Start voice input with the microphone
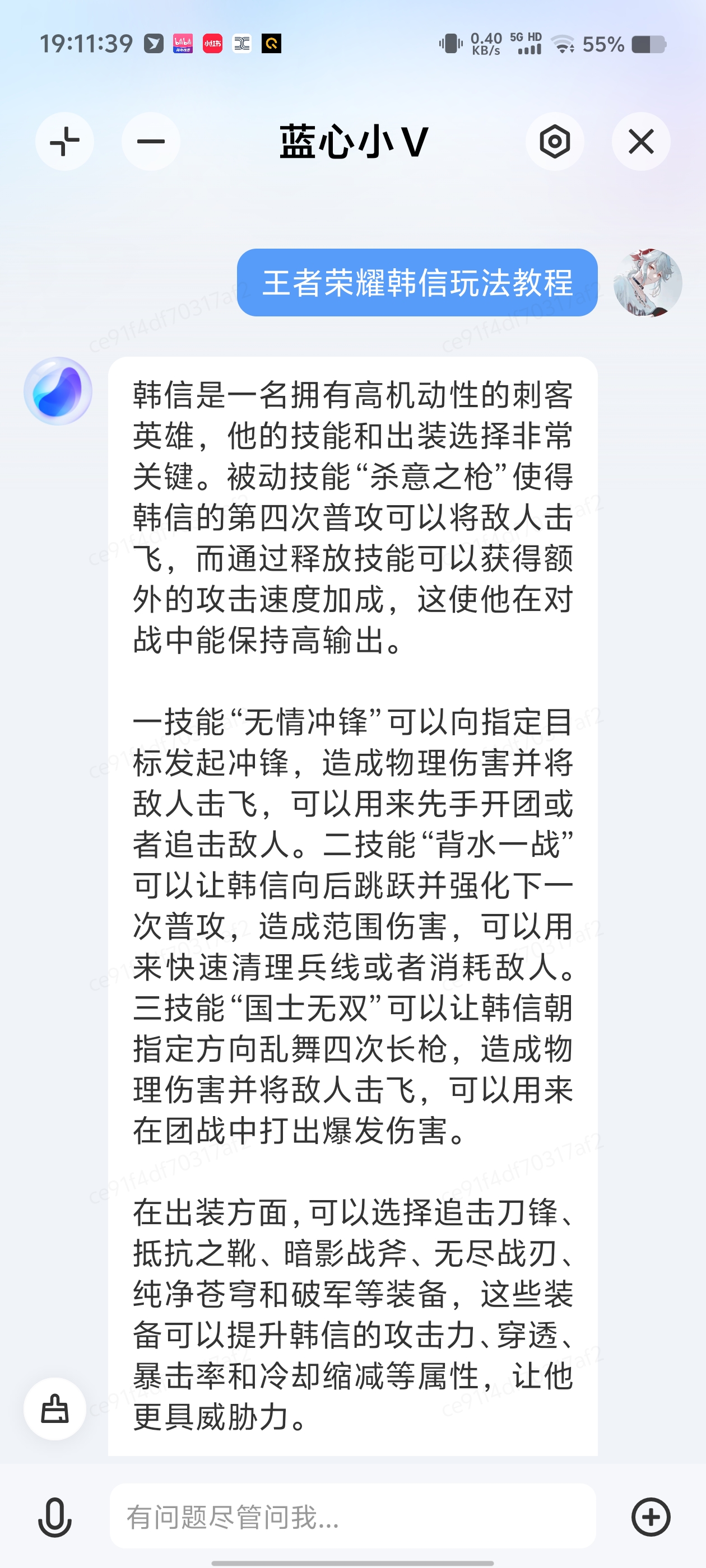The width and height of the screenshot is (706, 1568). (x=55, y=1517)
